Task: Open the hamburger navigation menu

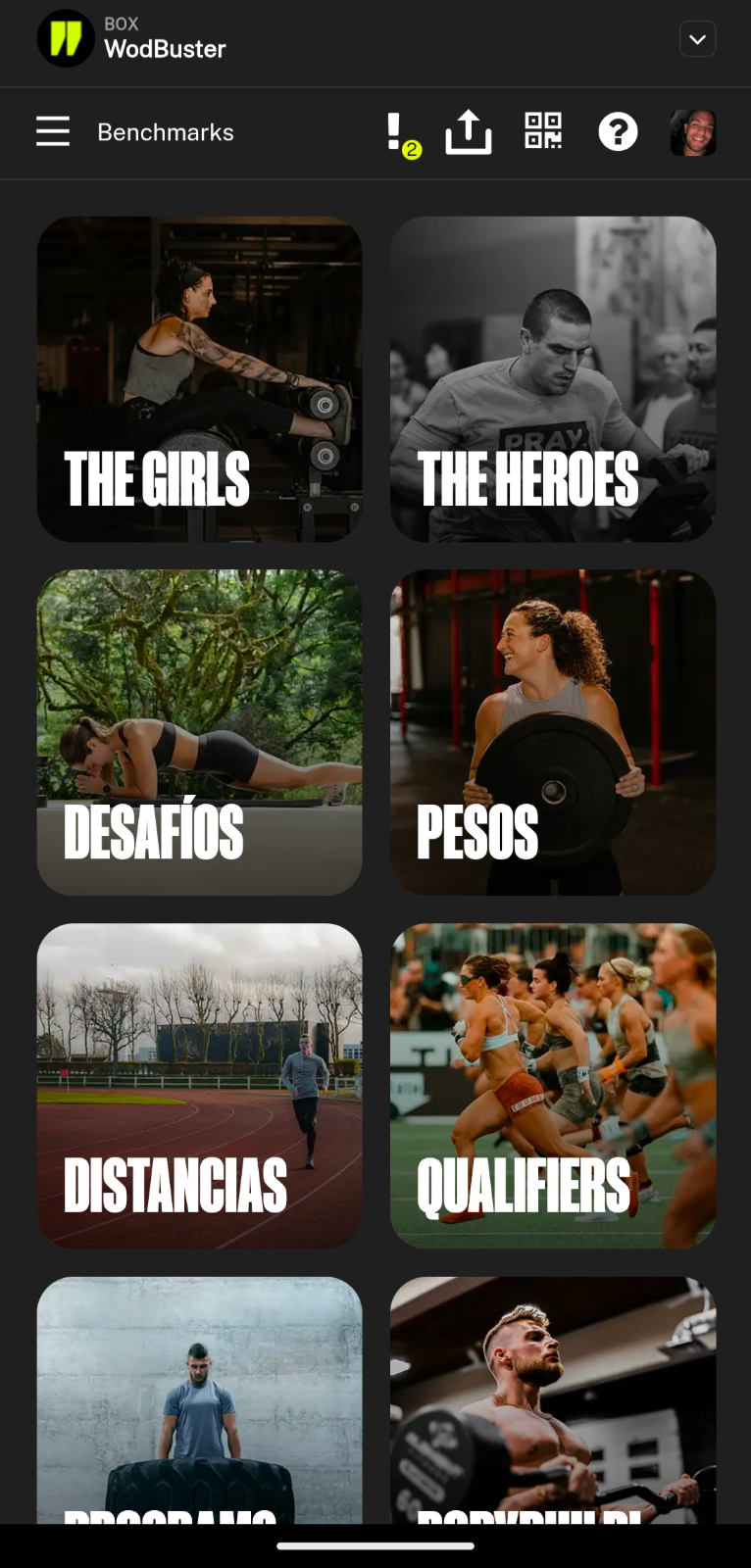Action: coord(53,131)
